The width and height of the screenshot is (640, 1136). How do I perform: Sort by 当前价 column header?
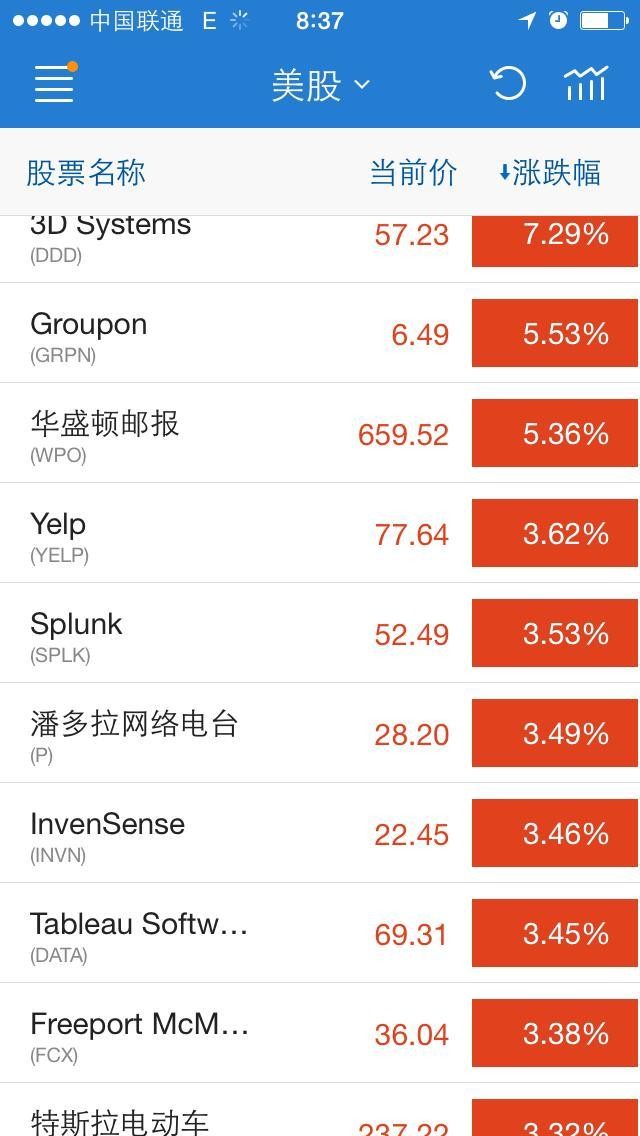[413, 173]
